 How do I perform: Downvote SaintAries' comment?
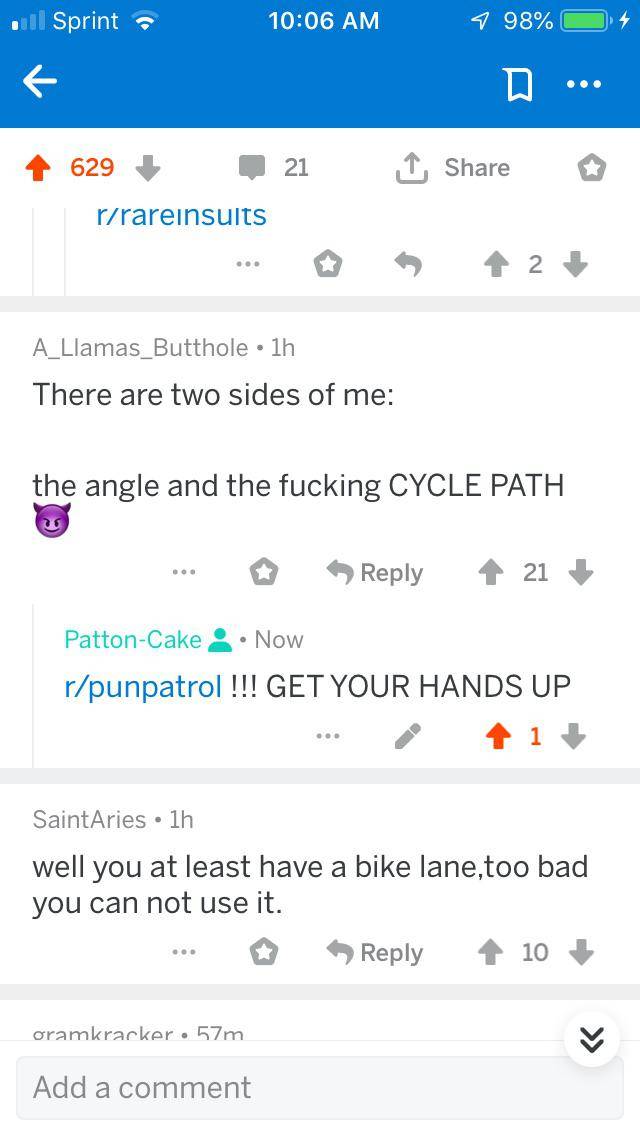580,952
